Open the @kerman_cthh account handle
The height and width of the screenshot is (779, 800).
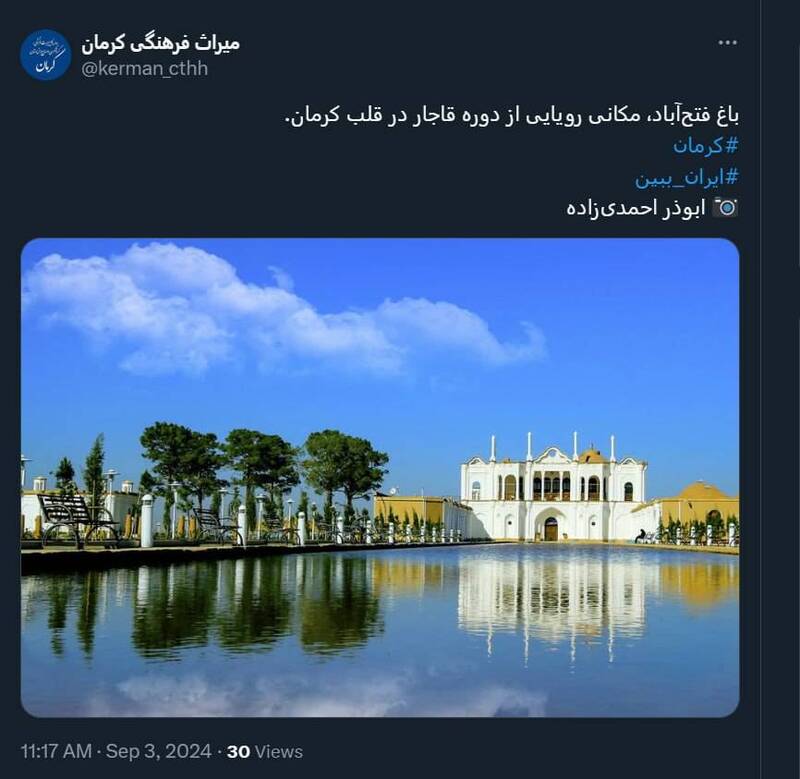pyautogui.click(x=144, y=69)
